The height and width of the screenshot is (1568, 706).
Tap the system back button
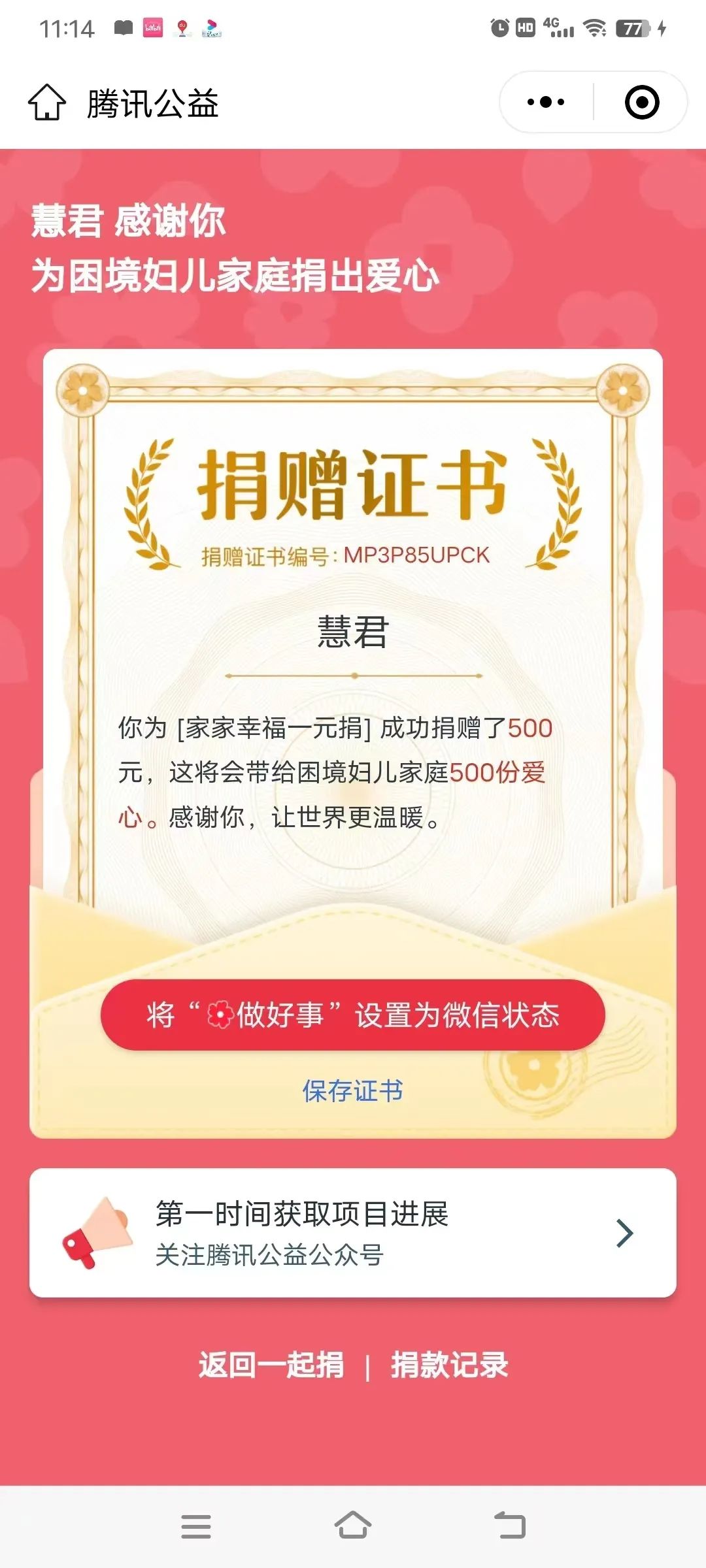pos(510,1526)
